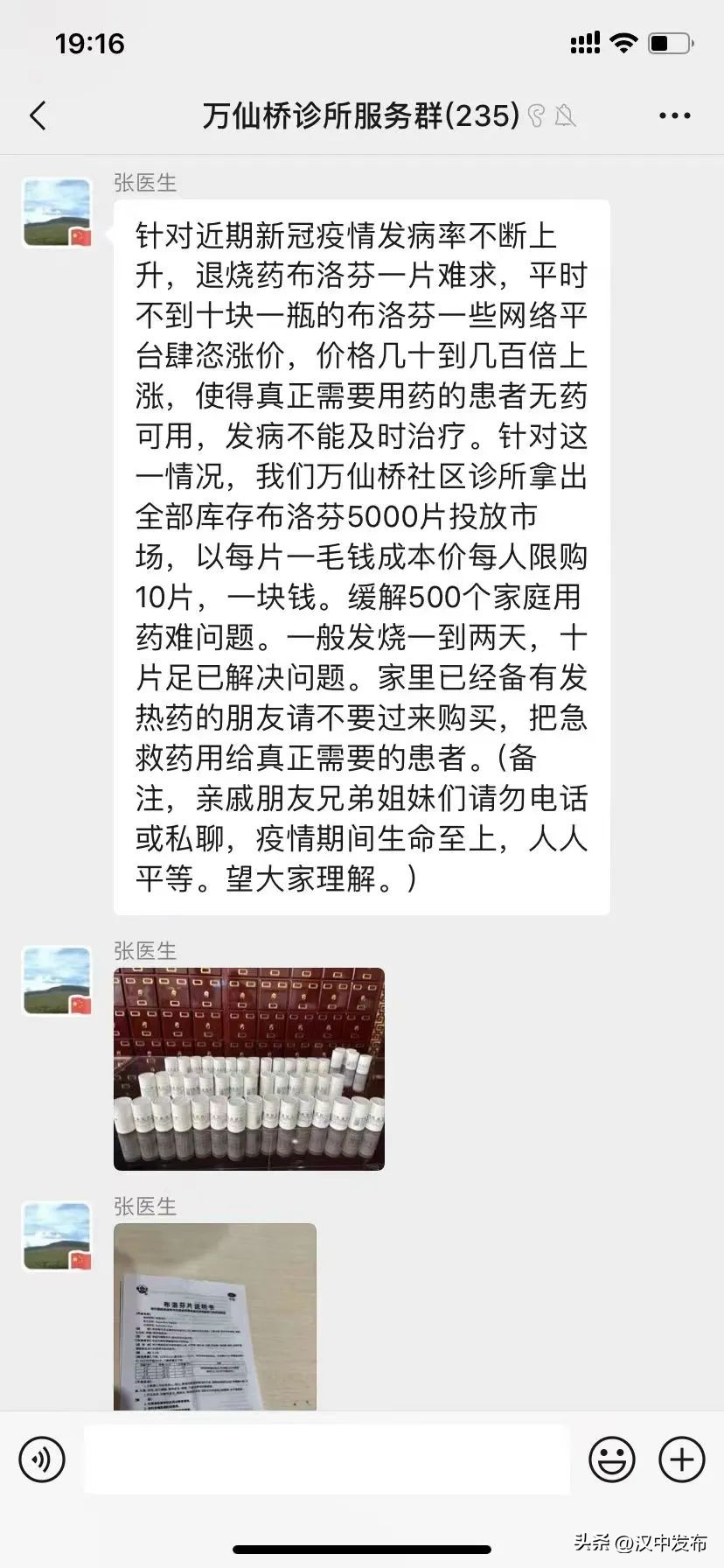Toggle the chat mute setting via bell icon
The image size is (724, 1568).
pos(565,115)
